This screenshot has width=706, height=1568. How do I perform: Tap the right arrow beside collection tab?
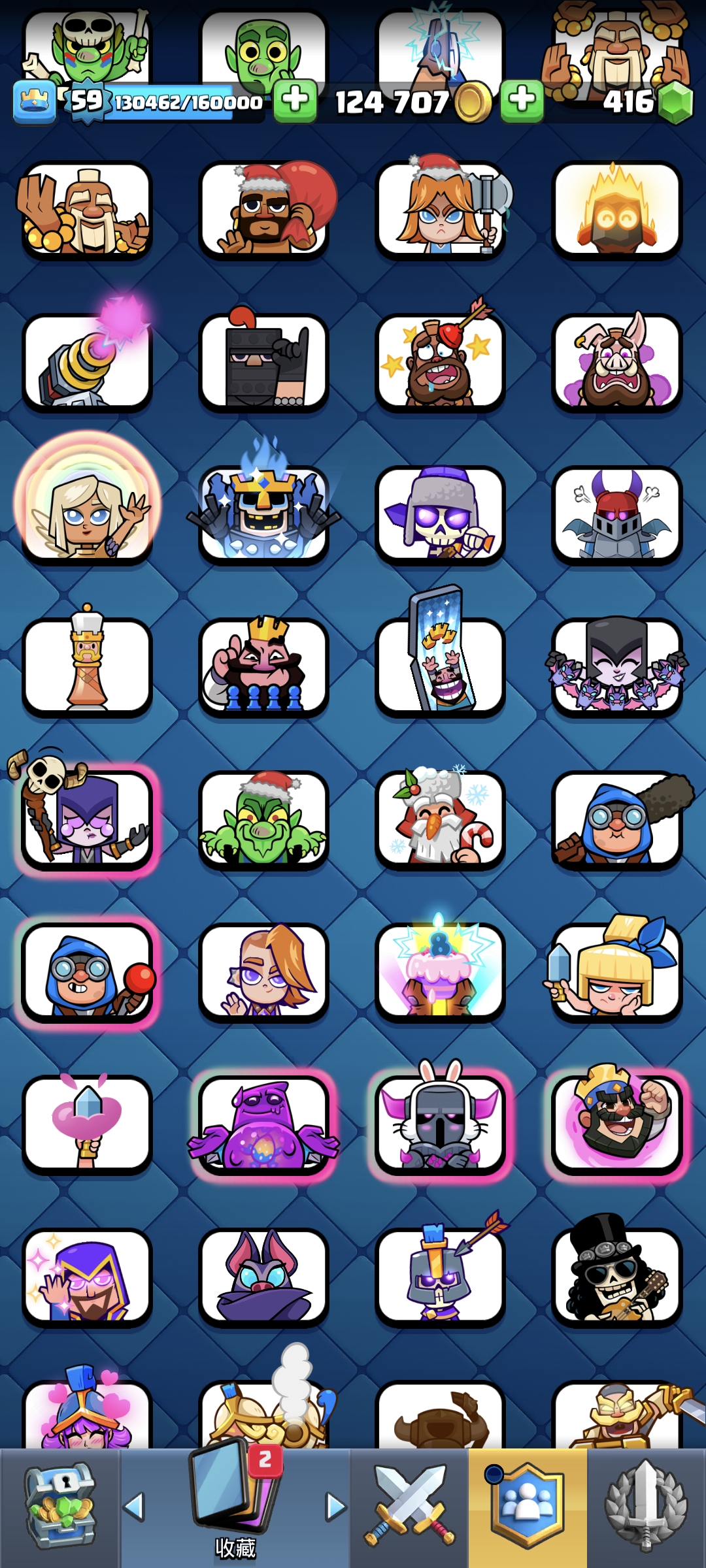[335, 1507]
